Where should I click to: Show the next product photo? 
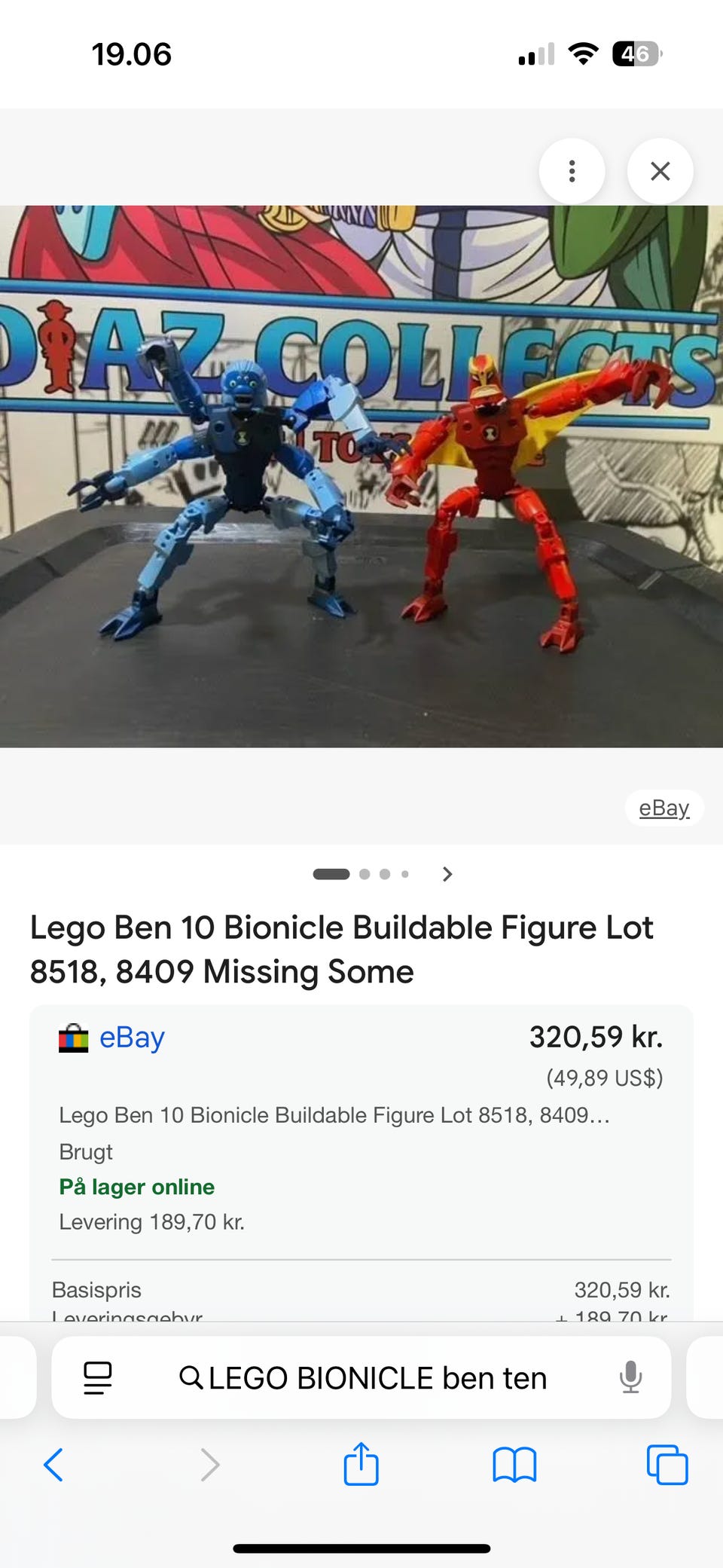(x=447, y=874)
